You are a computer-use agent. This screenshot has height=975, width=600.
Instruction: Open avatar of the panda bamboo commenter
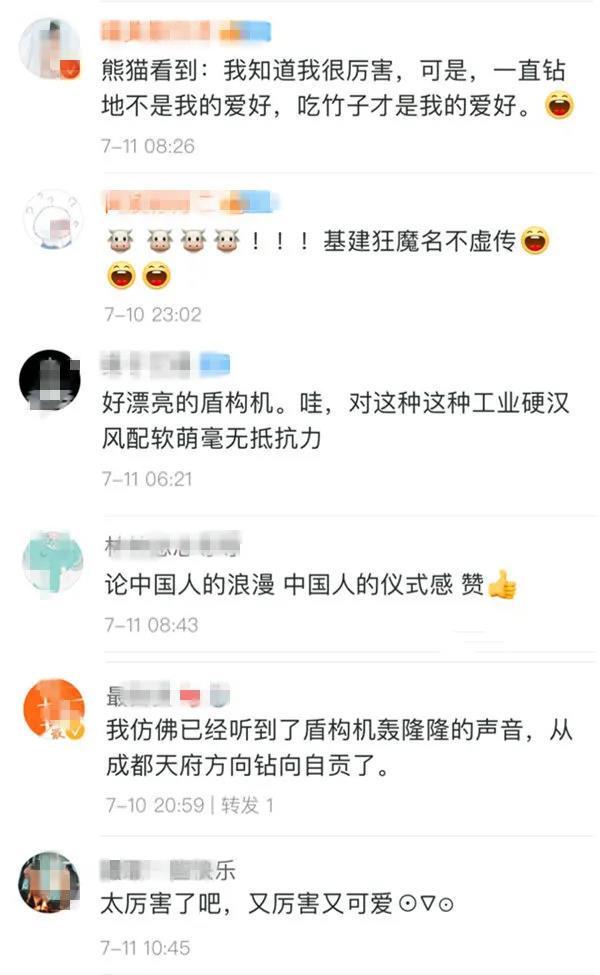pos(50,49)
